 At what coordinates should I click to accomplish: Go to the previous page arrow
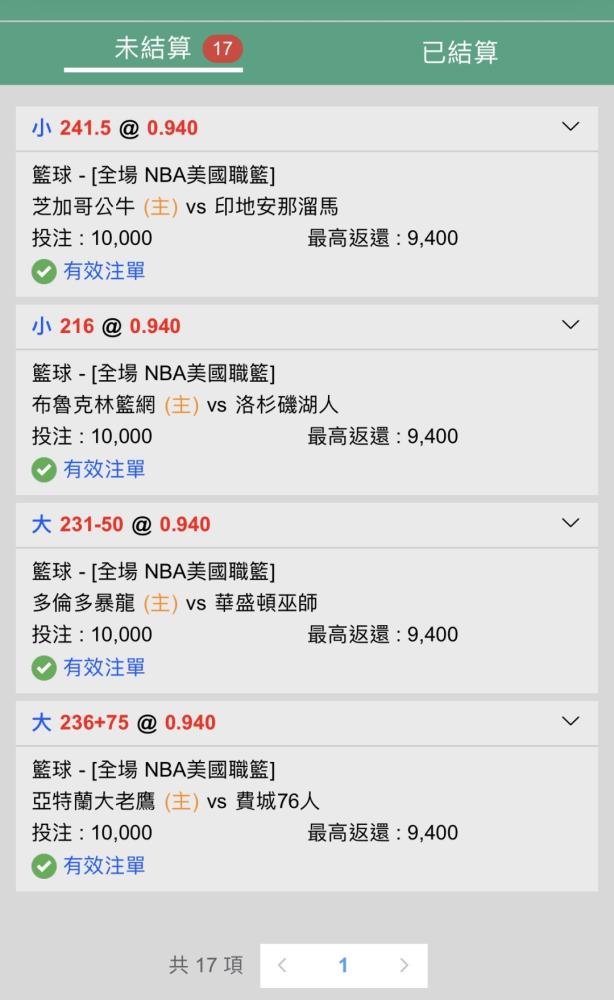coord(282,965)
